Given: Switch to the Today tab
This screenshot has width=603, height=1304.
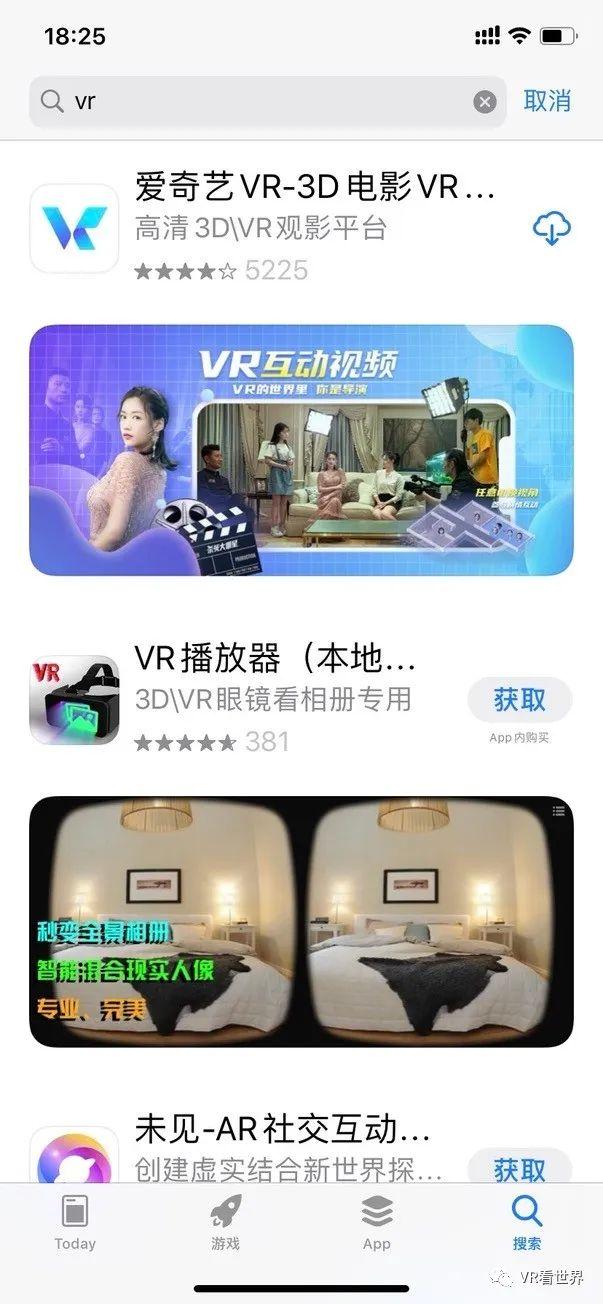Looking at the screenshot, I should 75,1224.
